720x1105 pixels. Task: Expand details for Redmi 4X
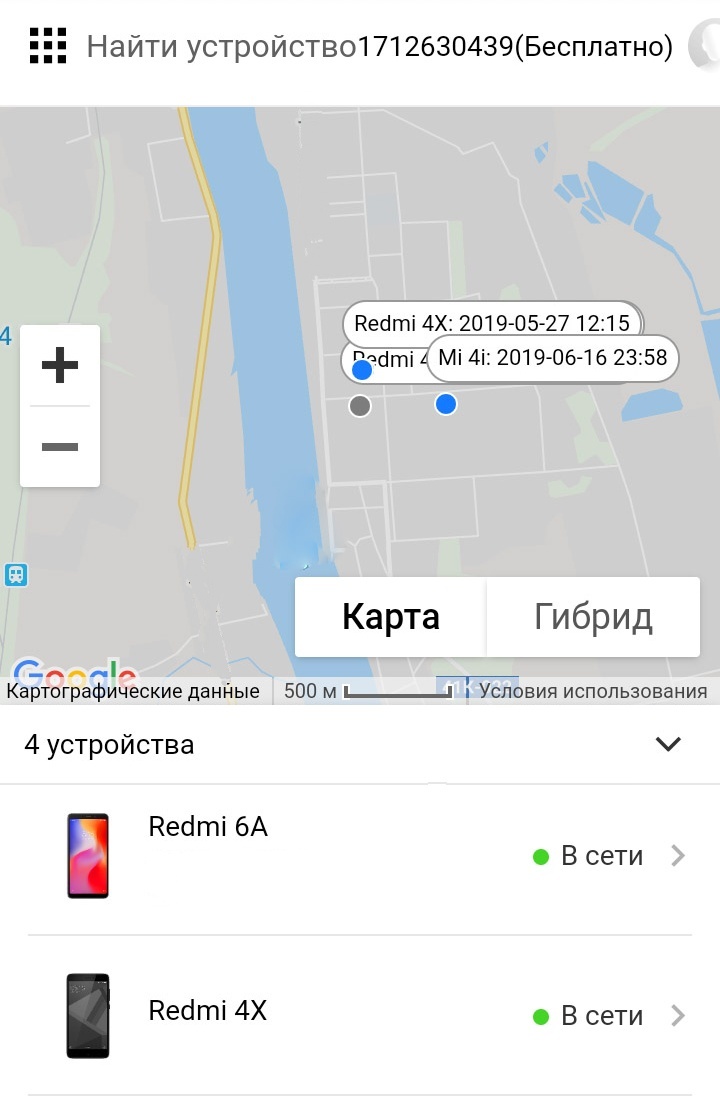click(678, 1016)
